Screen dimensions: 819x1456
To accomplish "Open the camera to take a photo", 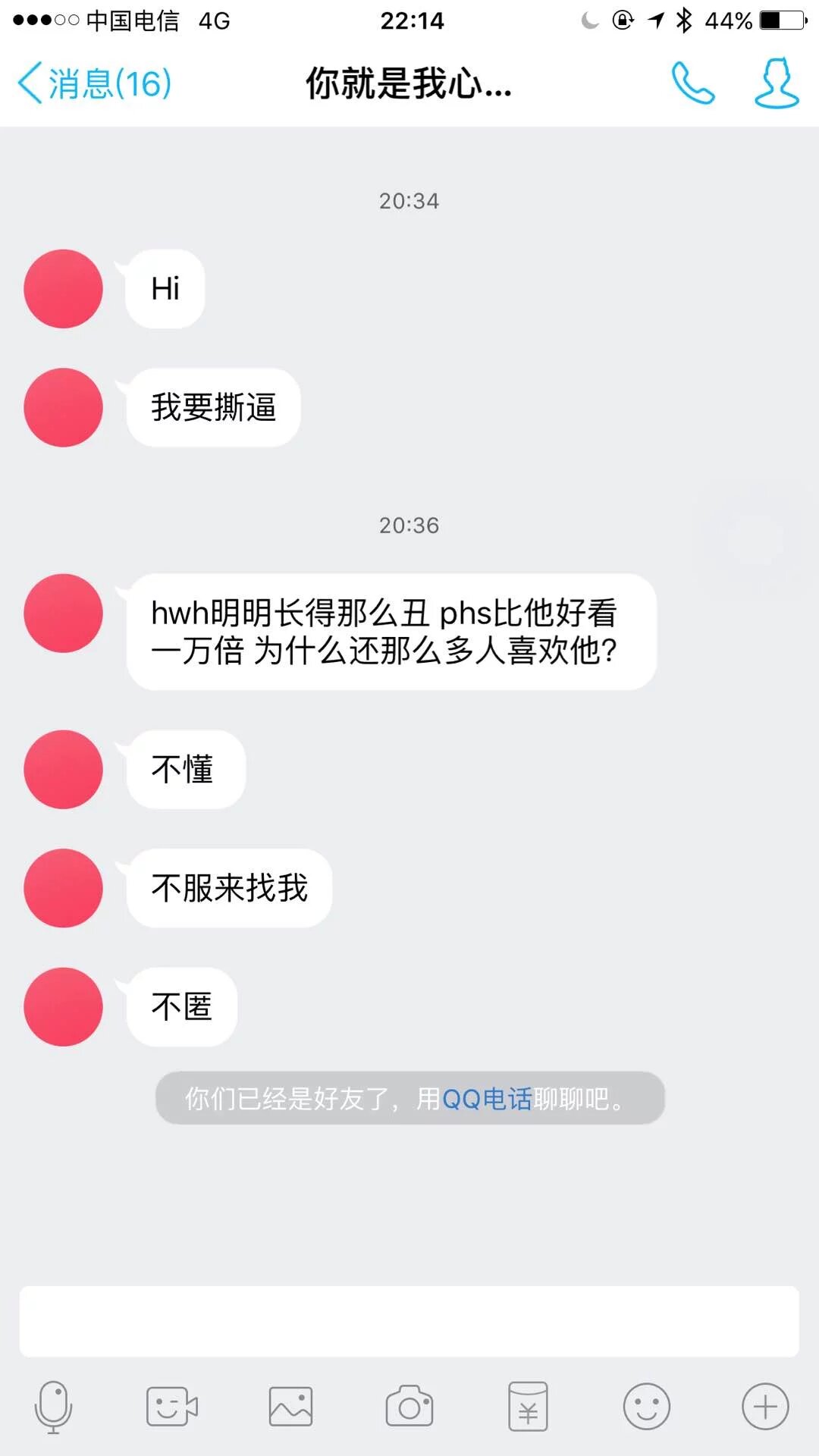I will tap(409, 1407).
